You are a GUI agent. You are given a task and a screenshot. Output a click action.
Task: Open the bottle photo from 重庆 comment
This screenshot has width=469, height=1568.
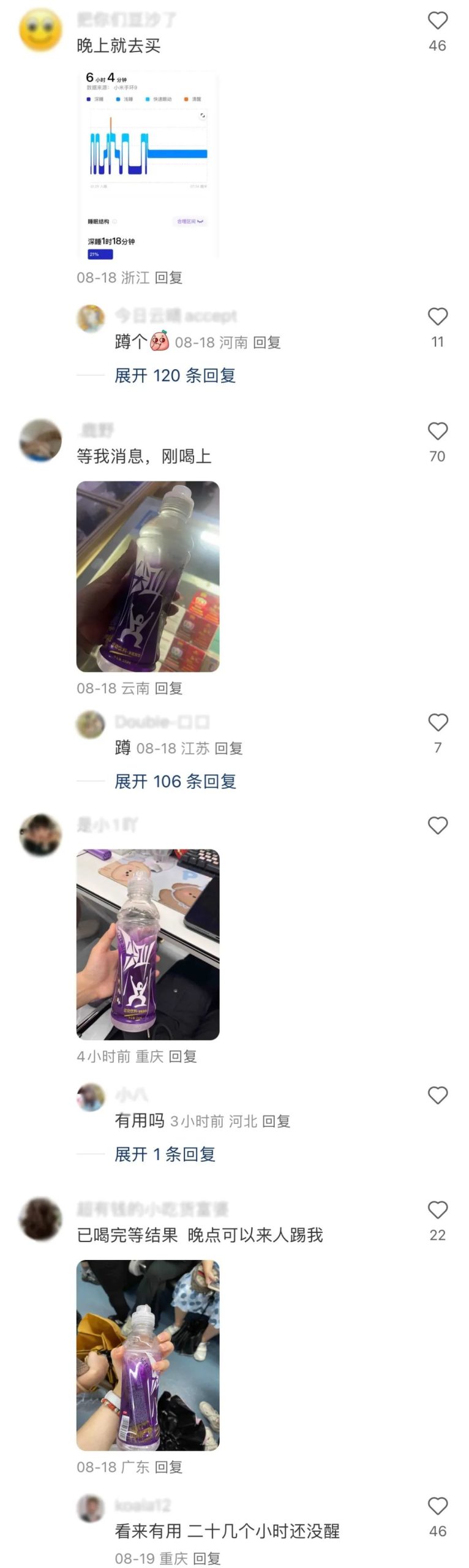pos(148,944)
